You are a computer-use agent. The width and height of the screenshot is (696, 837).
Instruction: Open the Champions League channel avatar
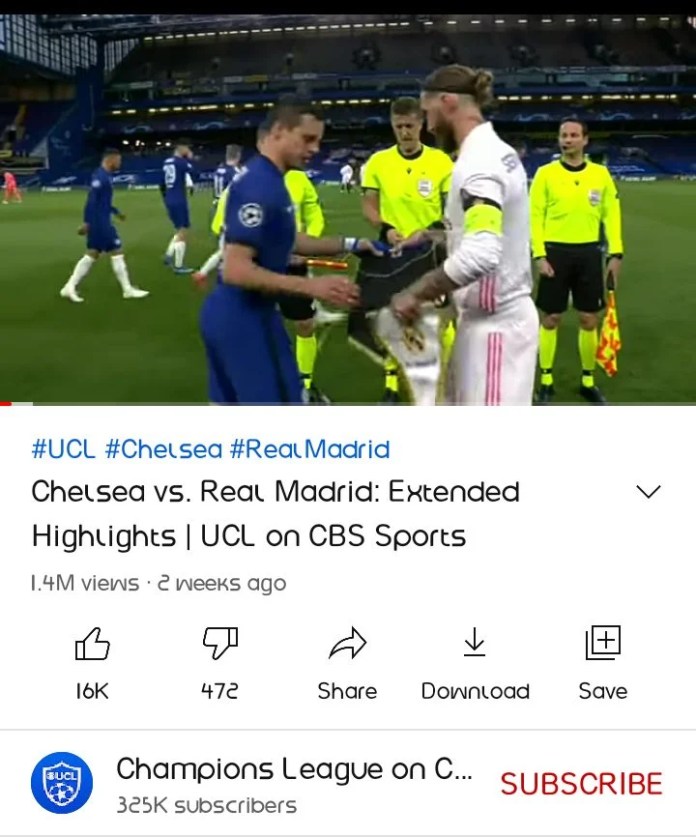(61, 783)
